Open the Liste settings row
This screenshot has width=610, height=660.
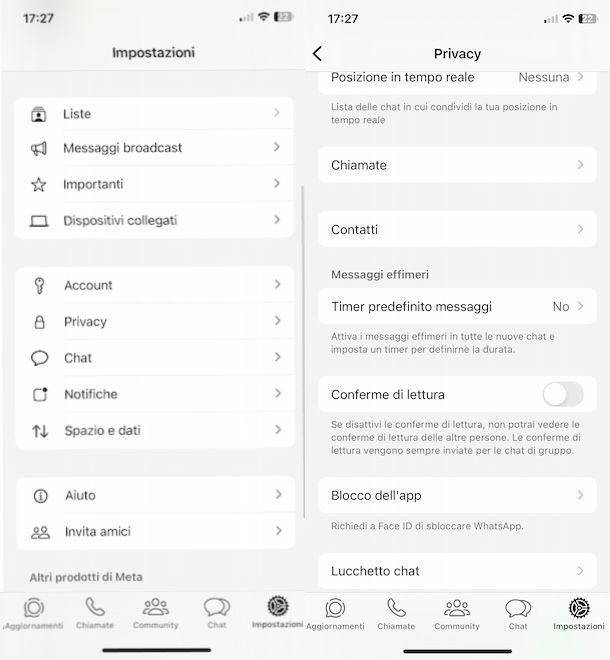[x=154, y=114]
